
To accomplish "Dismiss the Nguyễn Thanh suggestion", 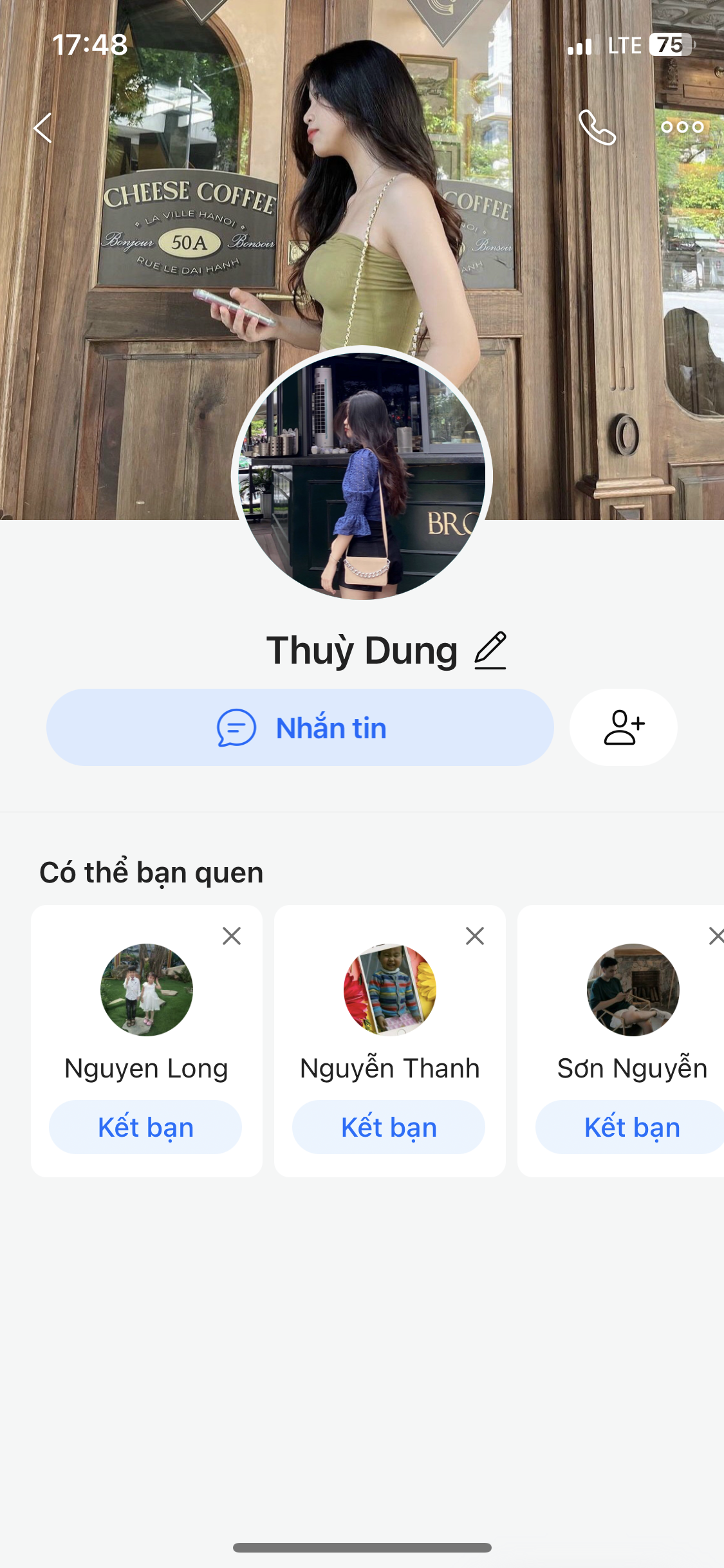I will pos(475,936).
